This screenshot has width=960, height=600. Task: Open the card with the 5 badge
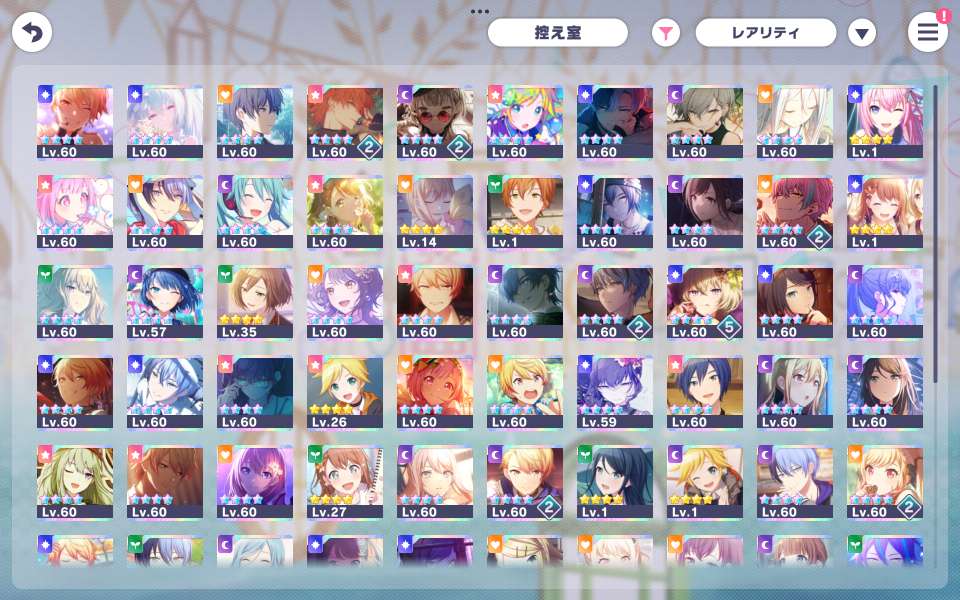pyautogui.click(x=705, y=302)
